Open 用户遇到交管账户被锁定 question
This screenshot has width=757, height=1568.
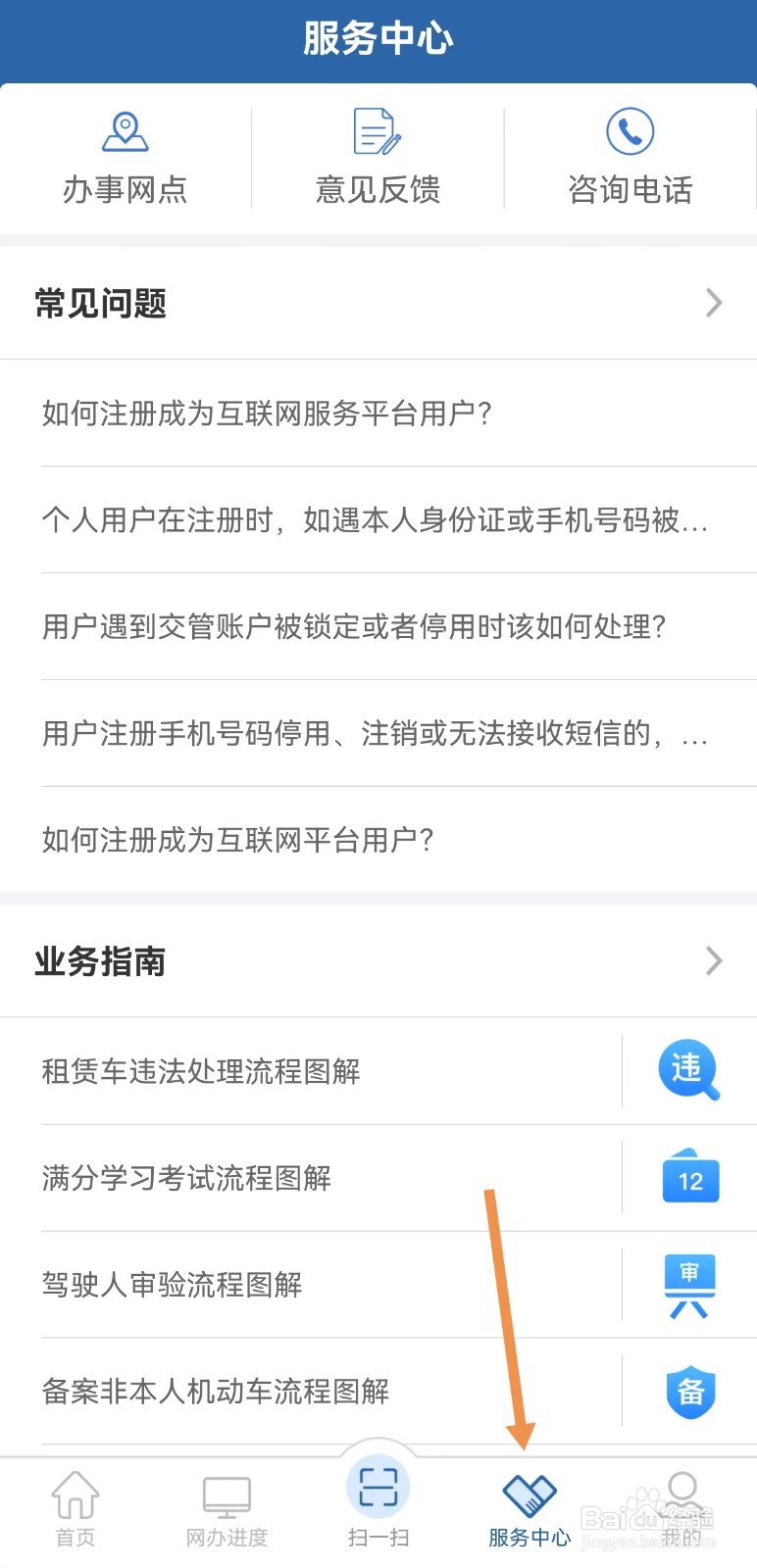pyautogui.click(x=353, y=627)
